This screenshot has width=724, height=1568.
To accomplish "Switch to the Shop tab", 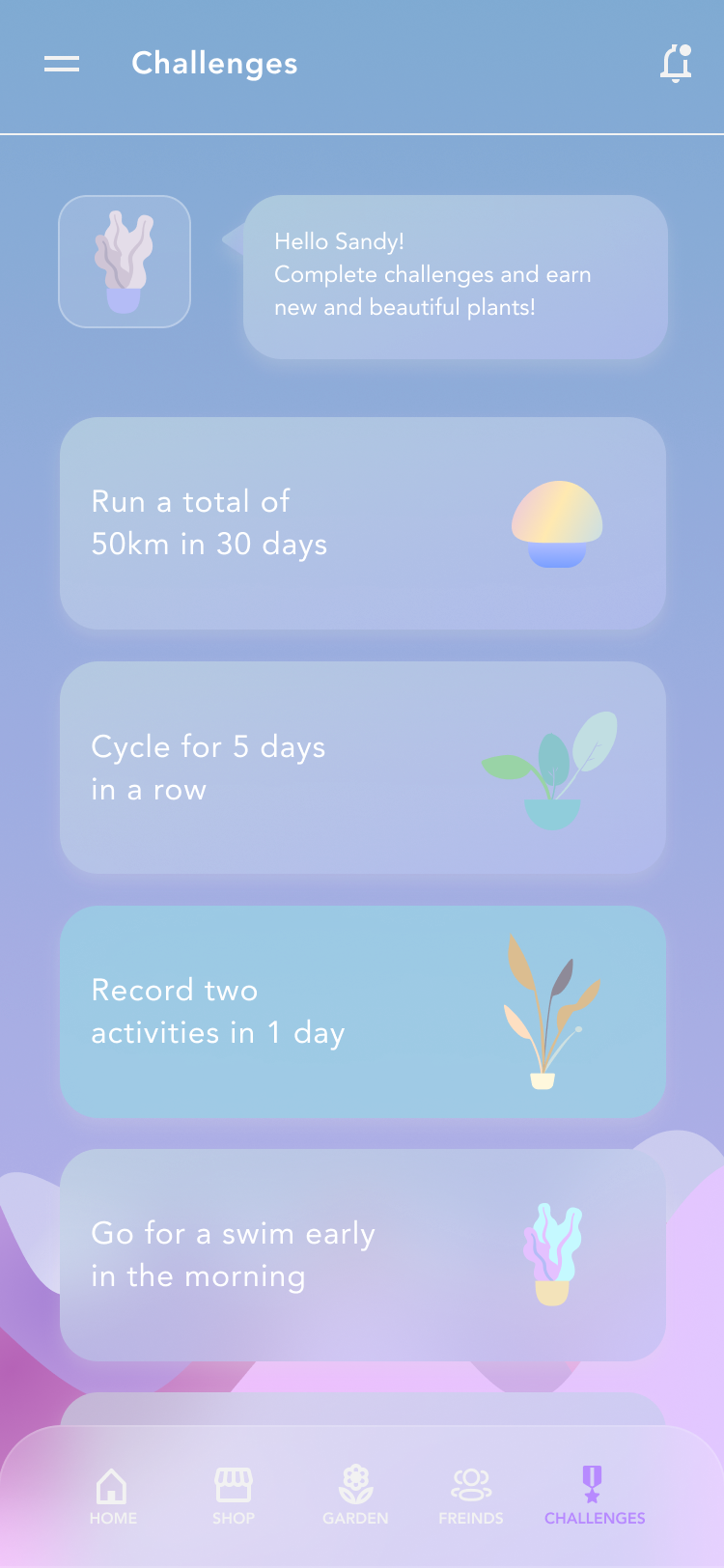I will [x=234, y=1497].
